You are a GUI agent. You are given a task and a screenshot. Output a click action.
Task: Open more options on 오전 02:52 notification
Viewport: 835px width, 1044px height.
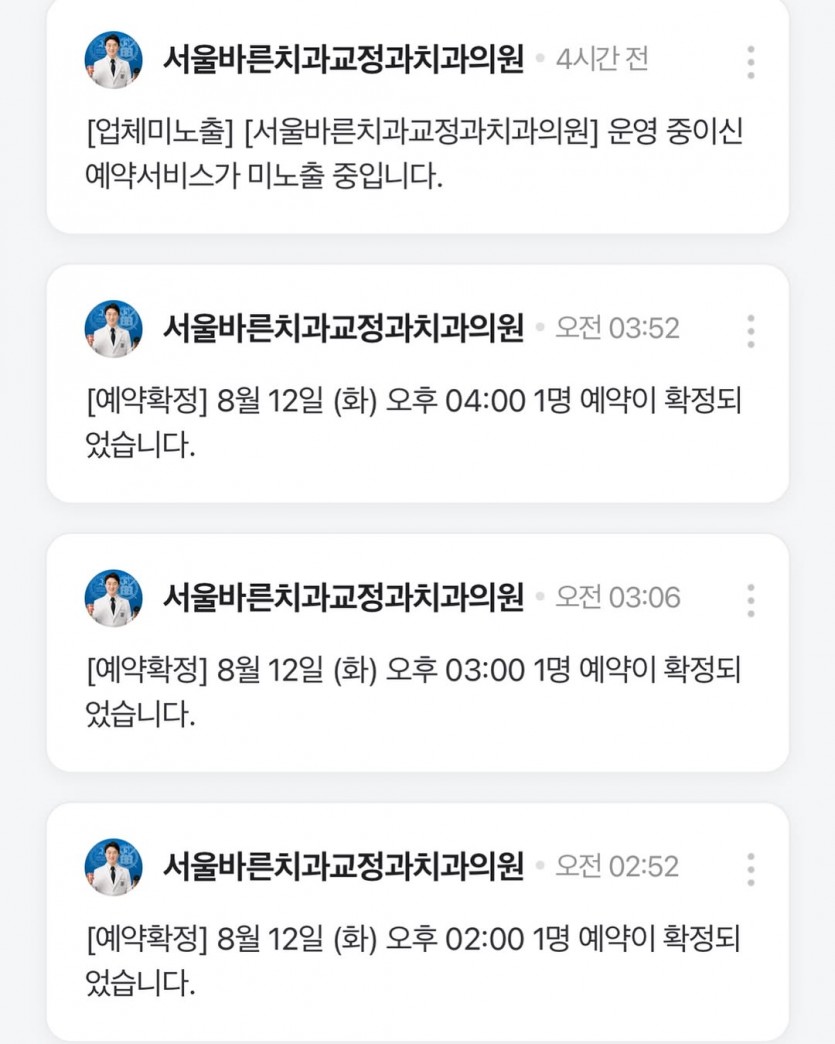[750, 870]
